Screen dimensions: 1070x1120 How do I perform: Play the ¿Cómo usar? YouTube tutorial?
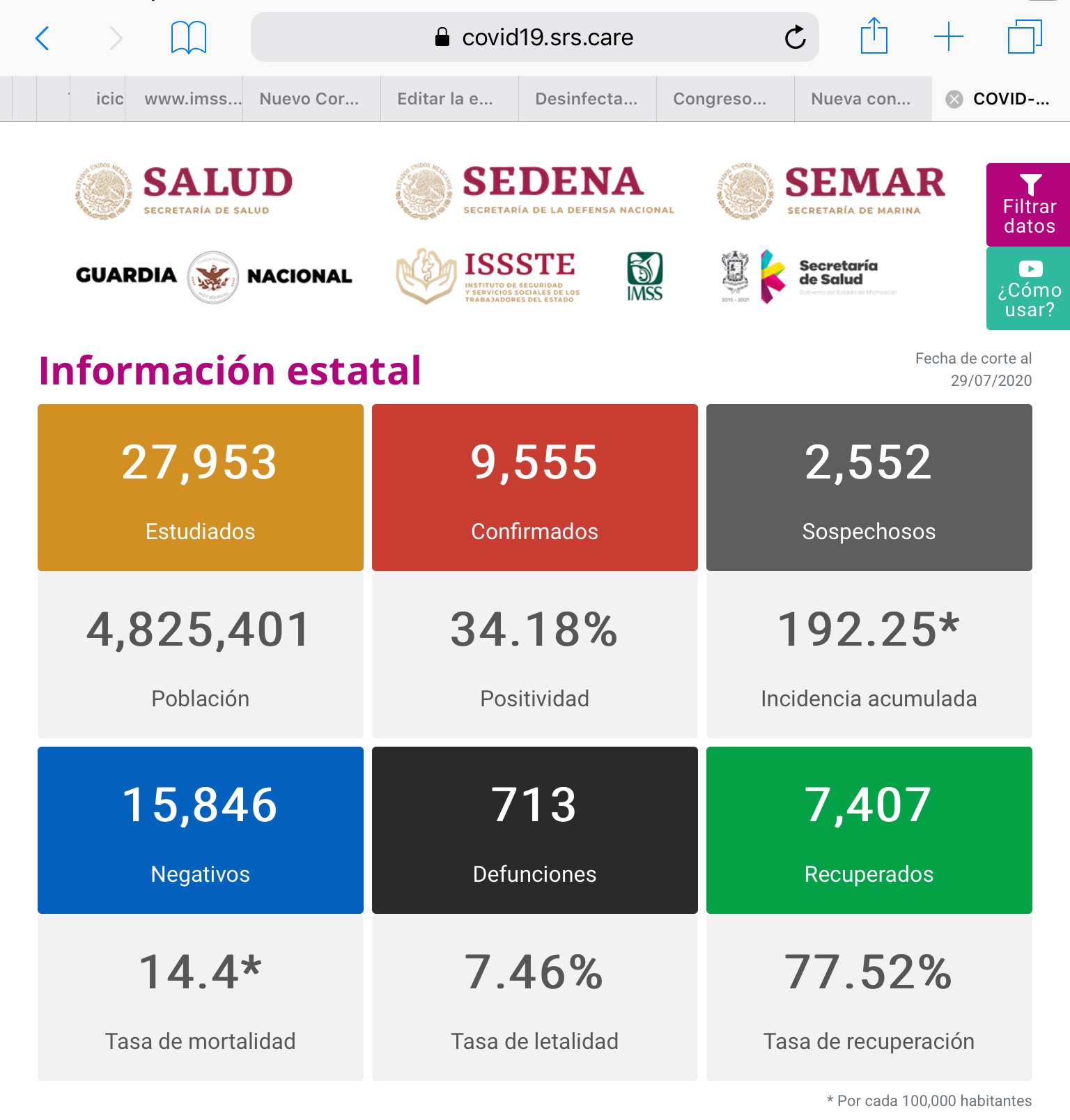click(x=1028, y=289)
